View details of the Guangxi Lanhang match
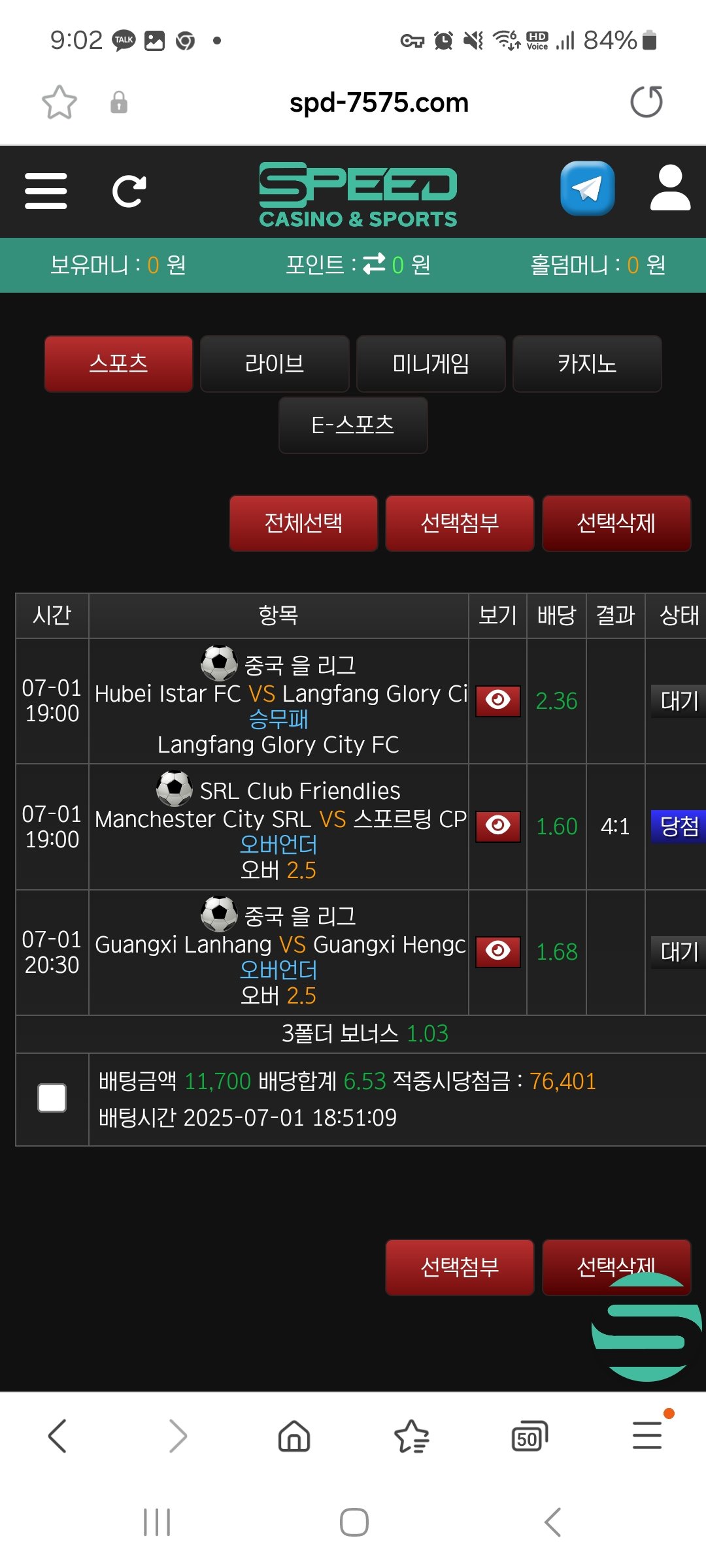This screenshot has width=706, height=1568. pyautogui.click(x=497, y=951)
